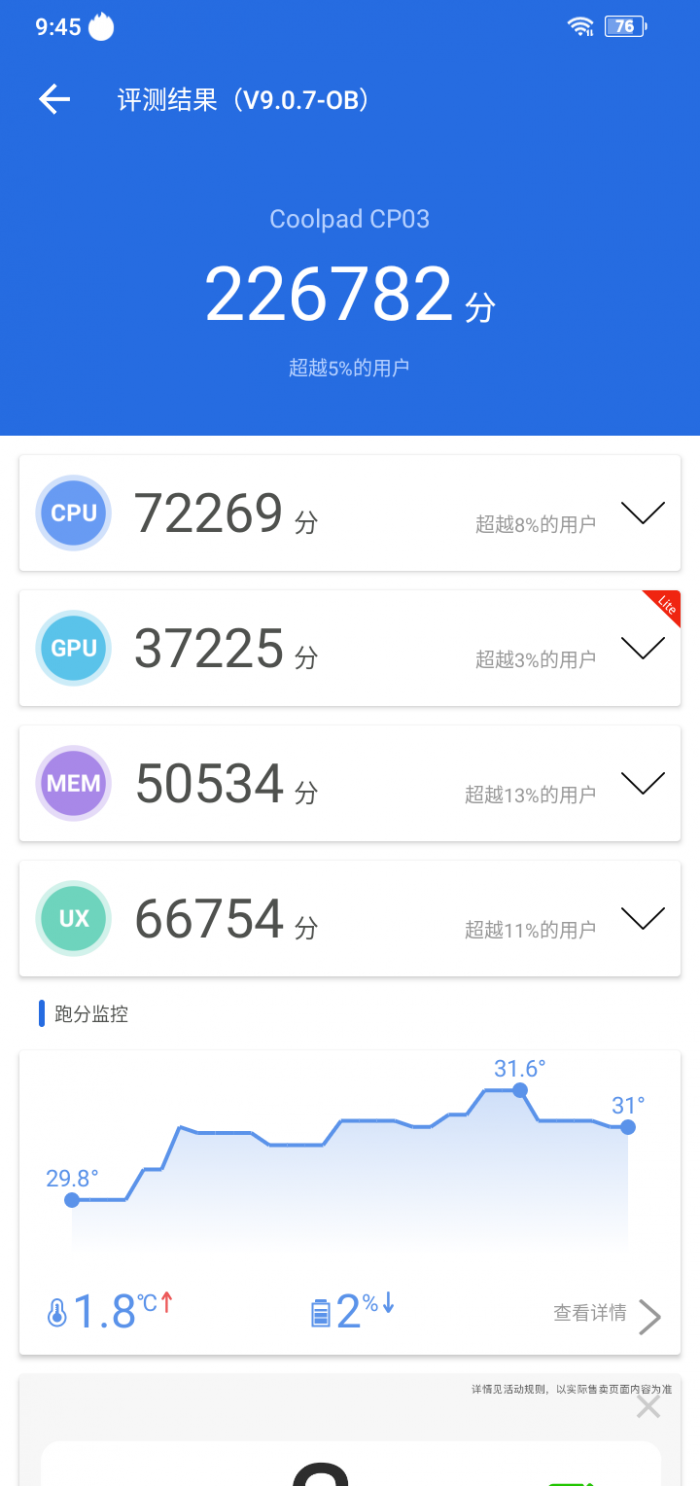Close the advertisement banner at the bottom
The image size is (700, 1486).
(648, 1407)
